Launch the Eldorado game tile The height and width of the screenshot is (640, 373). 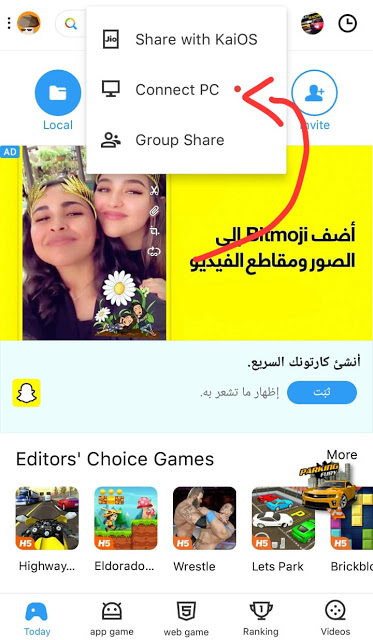[125, 529]
